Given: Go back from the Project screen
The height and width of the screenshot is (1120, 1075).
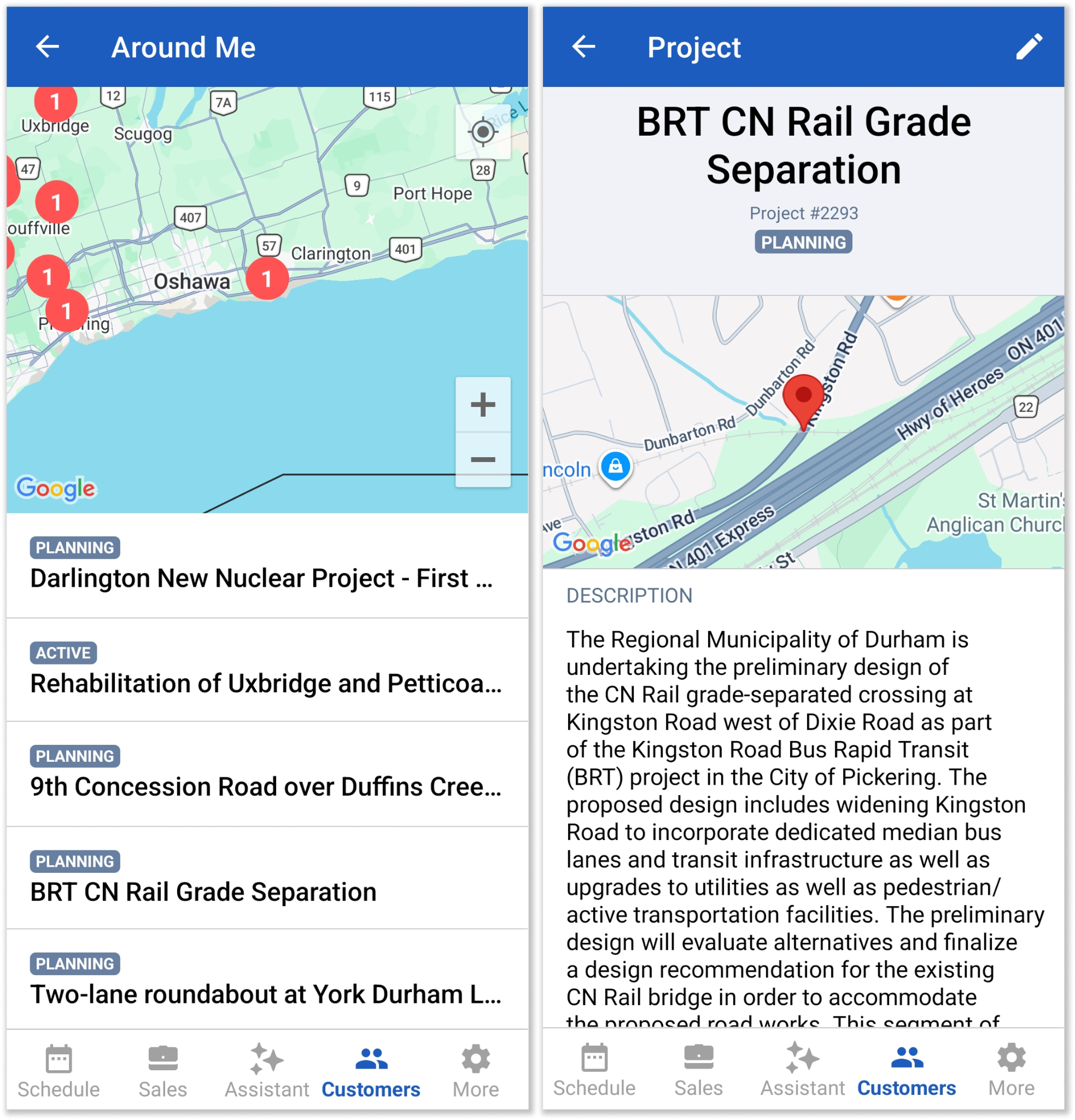Looking at the screenshot, I should point(583,47).
